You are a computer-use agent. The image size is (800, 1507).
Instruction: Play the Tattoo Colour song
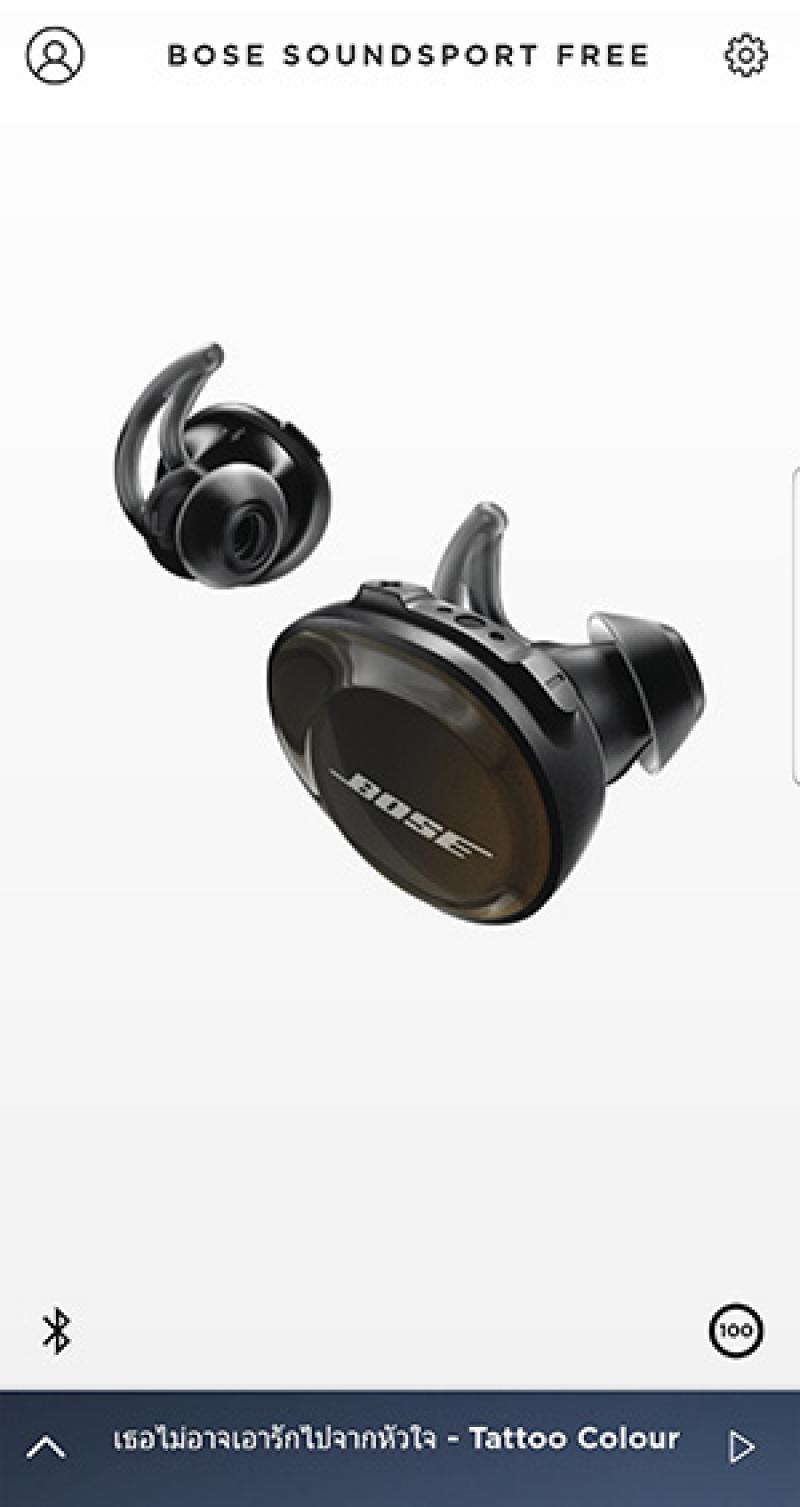click(x=741, y=1447)
